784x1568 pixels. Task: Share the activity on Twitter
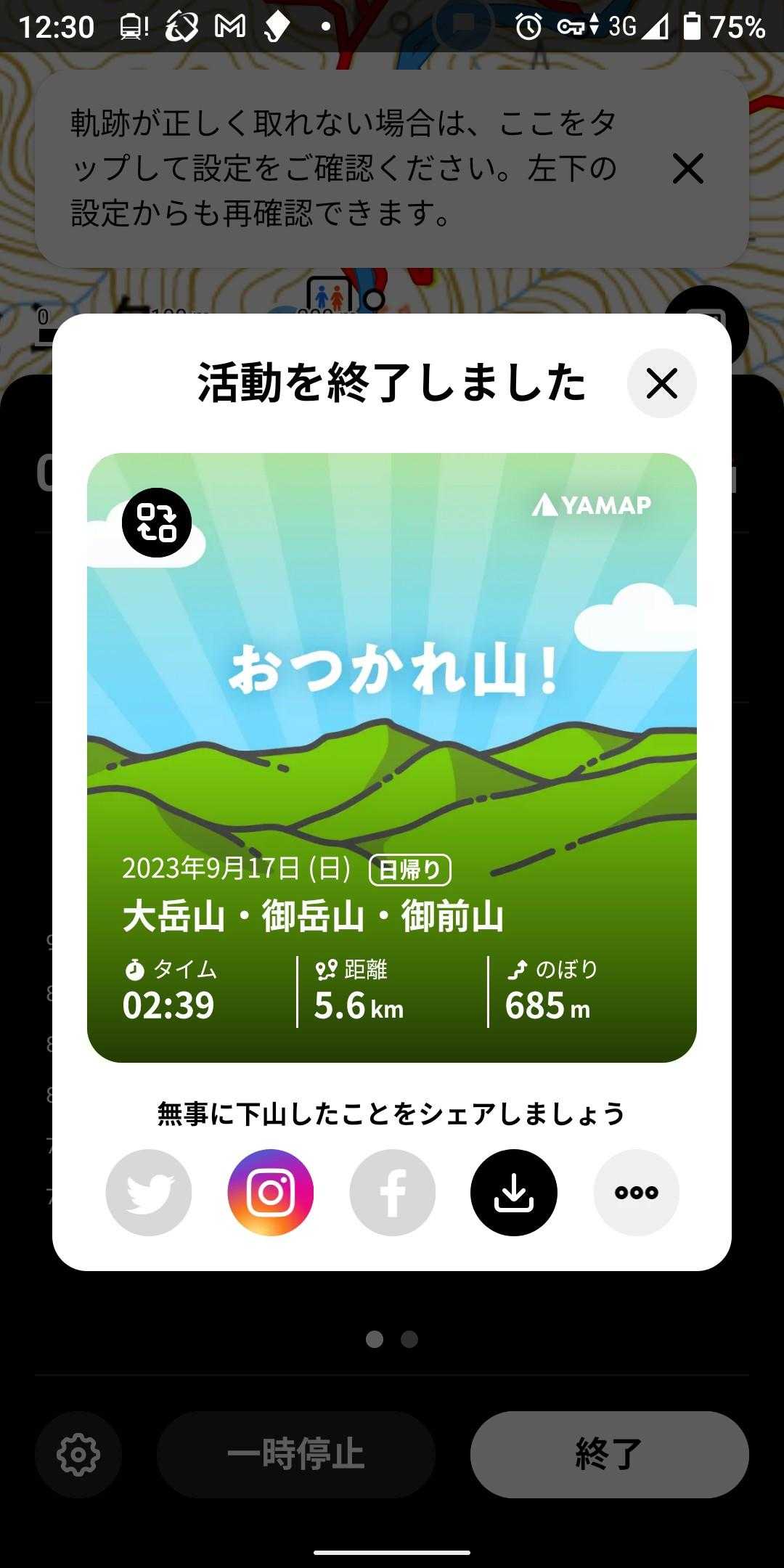pos(149,1193)
